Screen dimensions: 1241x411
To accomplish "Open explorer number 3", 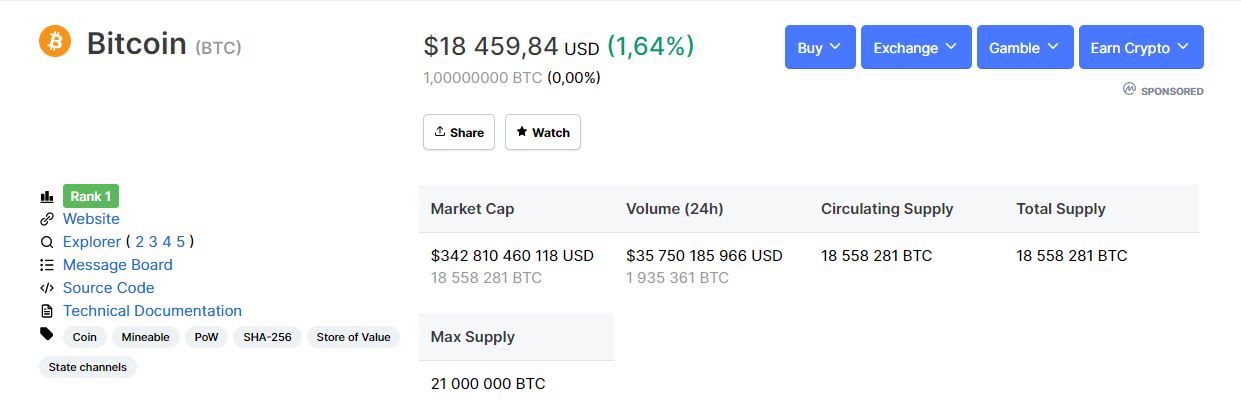I will pyautogui.click(x=154, y=242).
